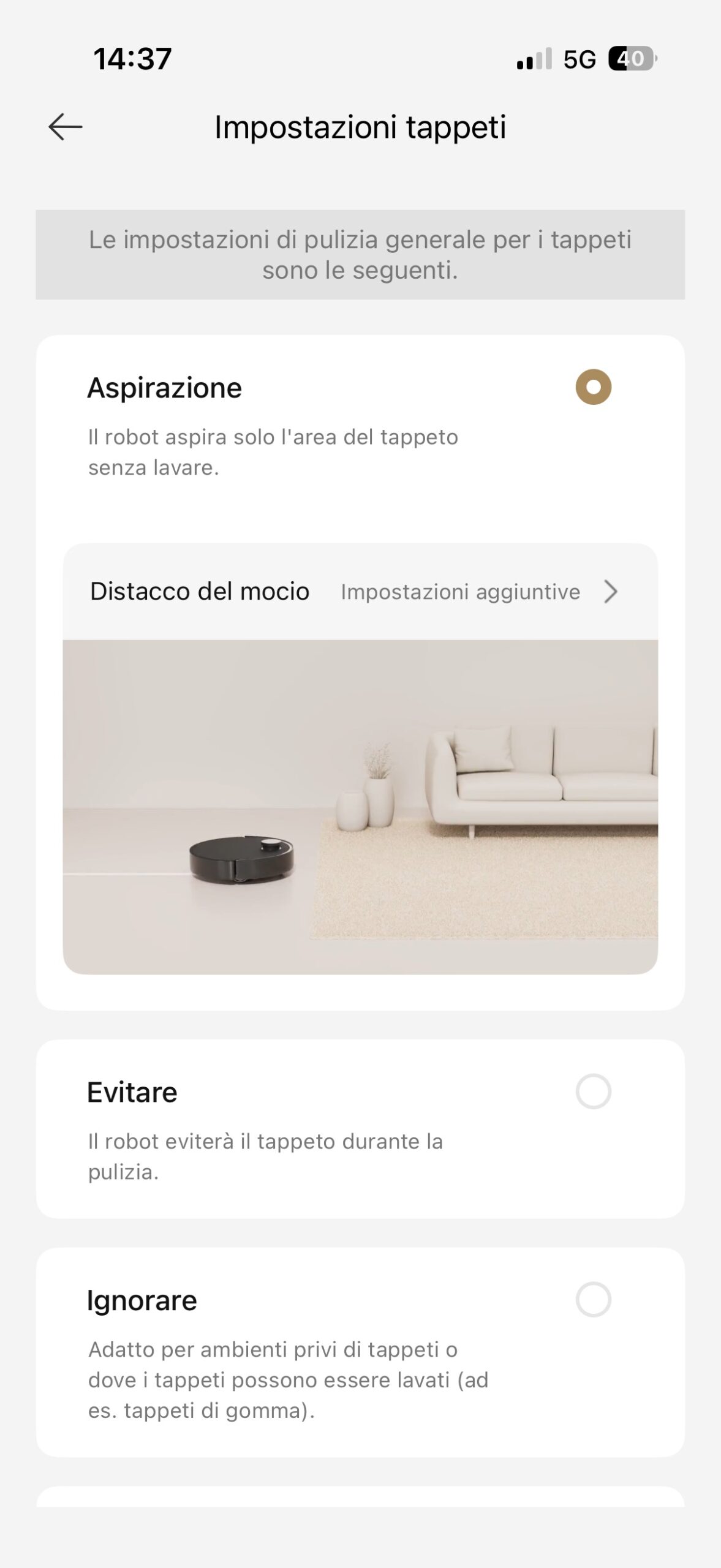This screenshot has height=1568, width=721.
Task: Select the Ignorare carpet option
Action: 593,1299
